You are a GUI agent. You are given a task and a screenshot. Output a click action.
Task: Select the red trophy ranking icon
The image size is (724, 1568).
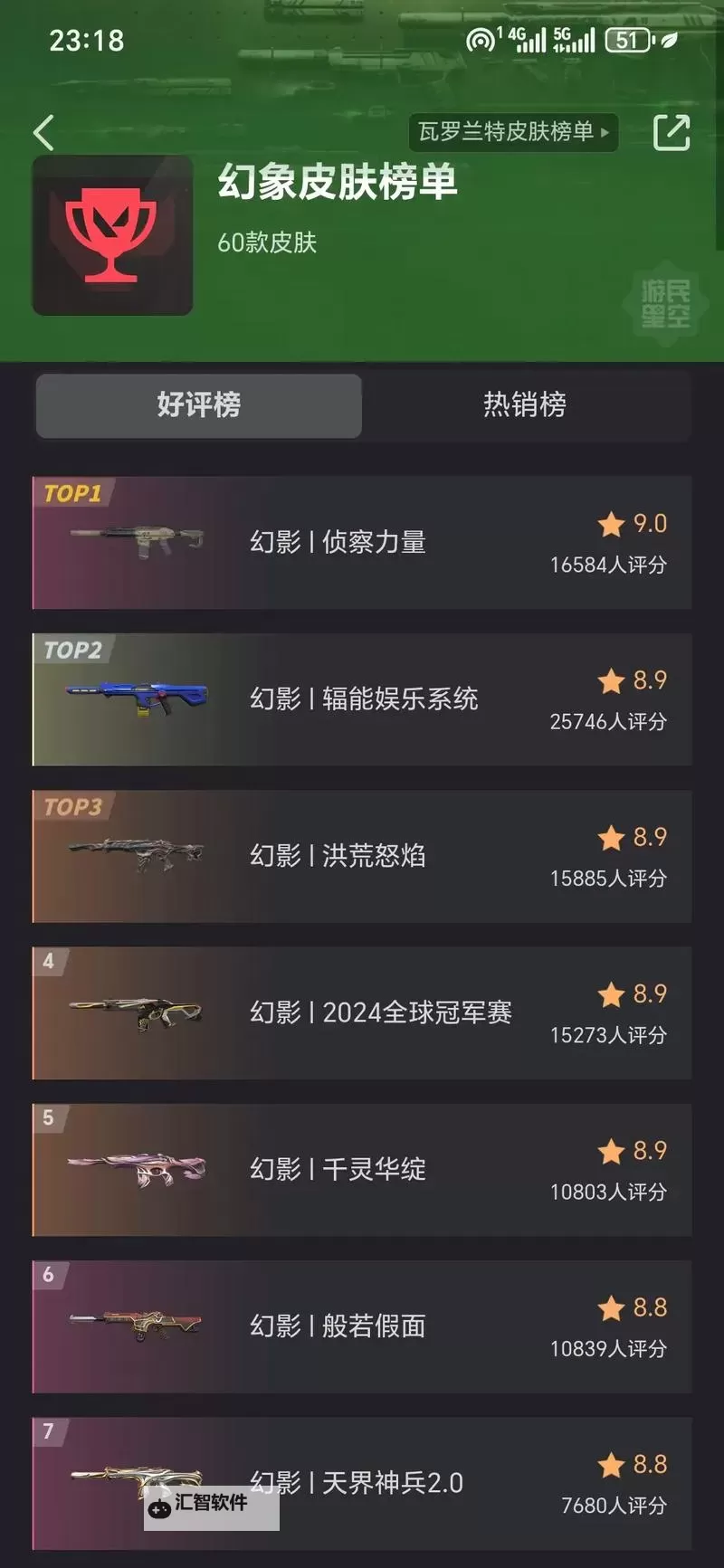pos(111,233)
